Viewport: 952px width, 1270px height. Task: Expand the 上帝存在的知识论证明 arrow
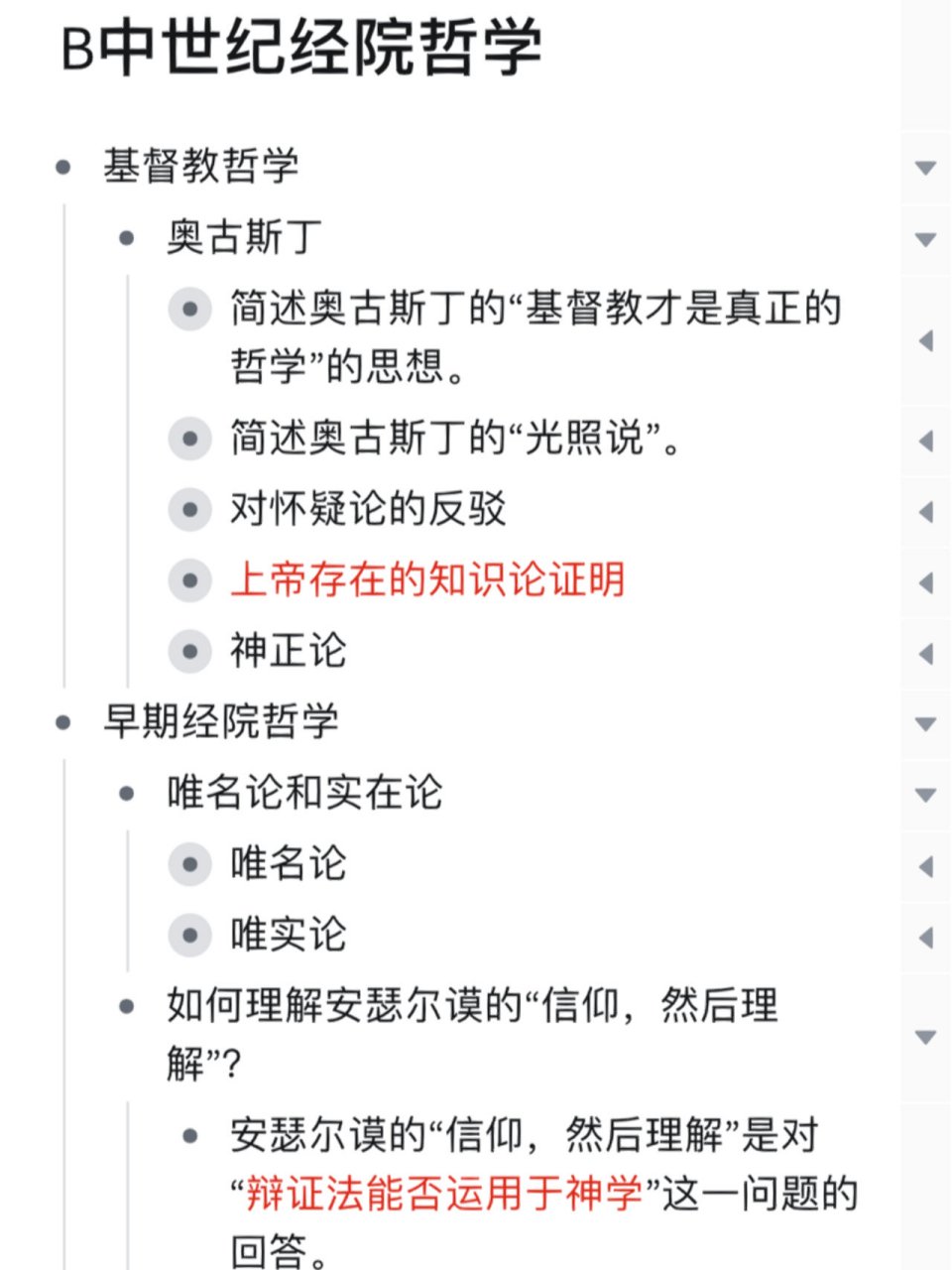tap(925, 582)
